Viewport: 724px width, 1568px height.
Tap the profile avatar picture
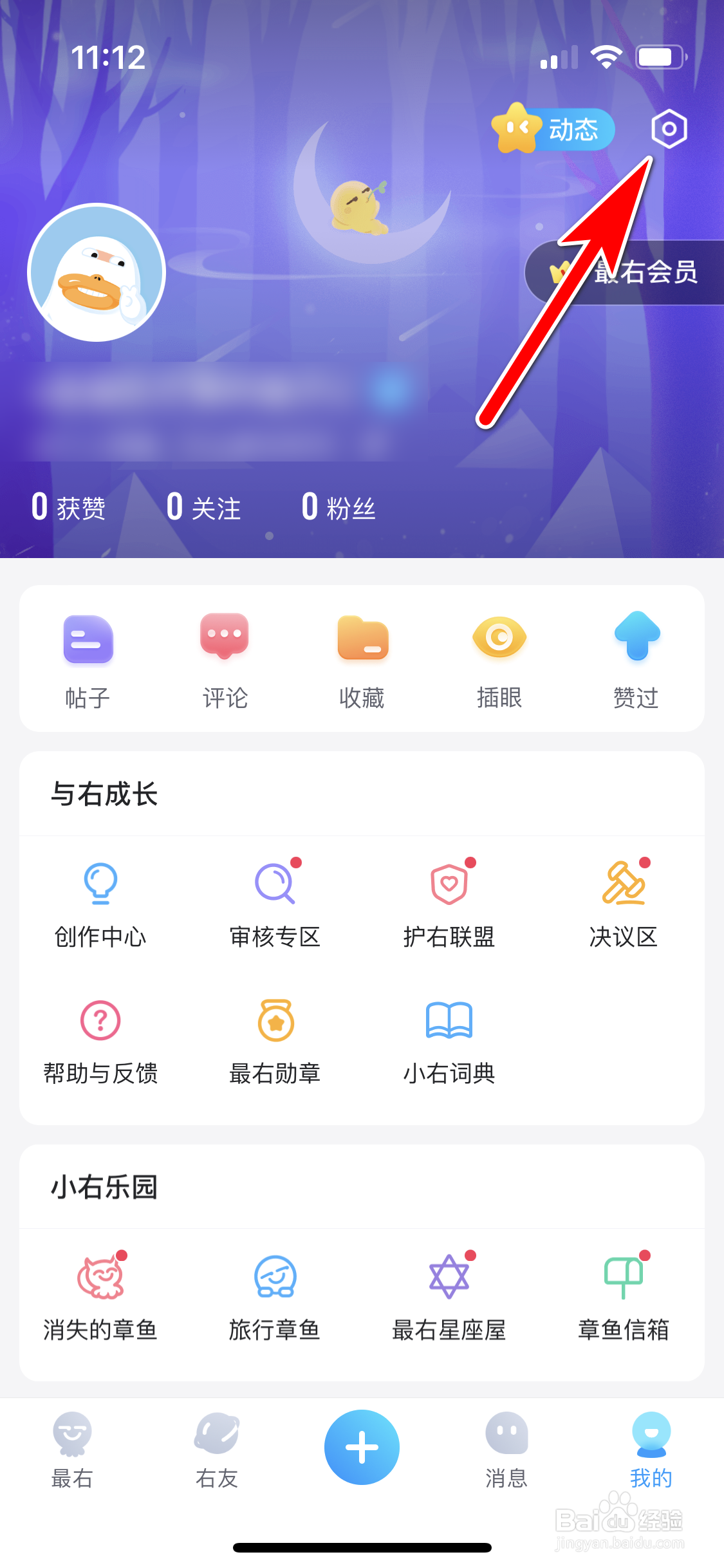97,272
